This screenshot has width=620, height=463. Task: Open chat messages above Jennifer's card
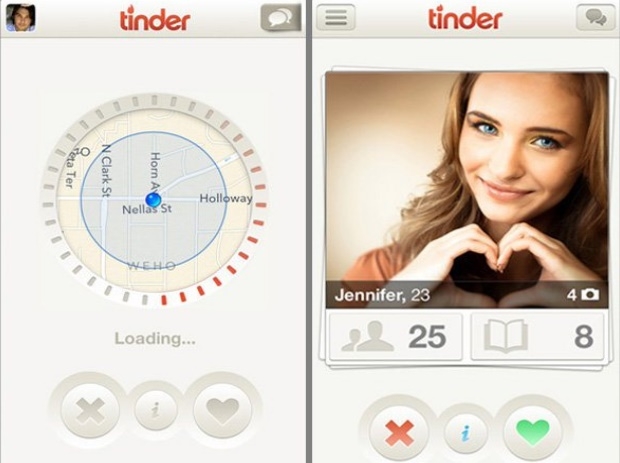[595, 18]
